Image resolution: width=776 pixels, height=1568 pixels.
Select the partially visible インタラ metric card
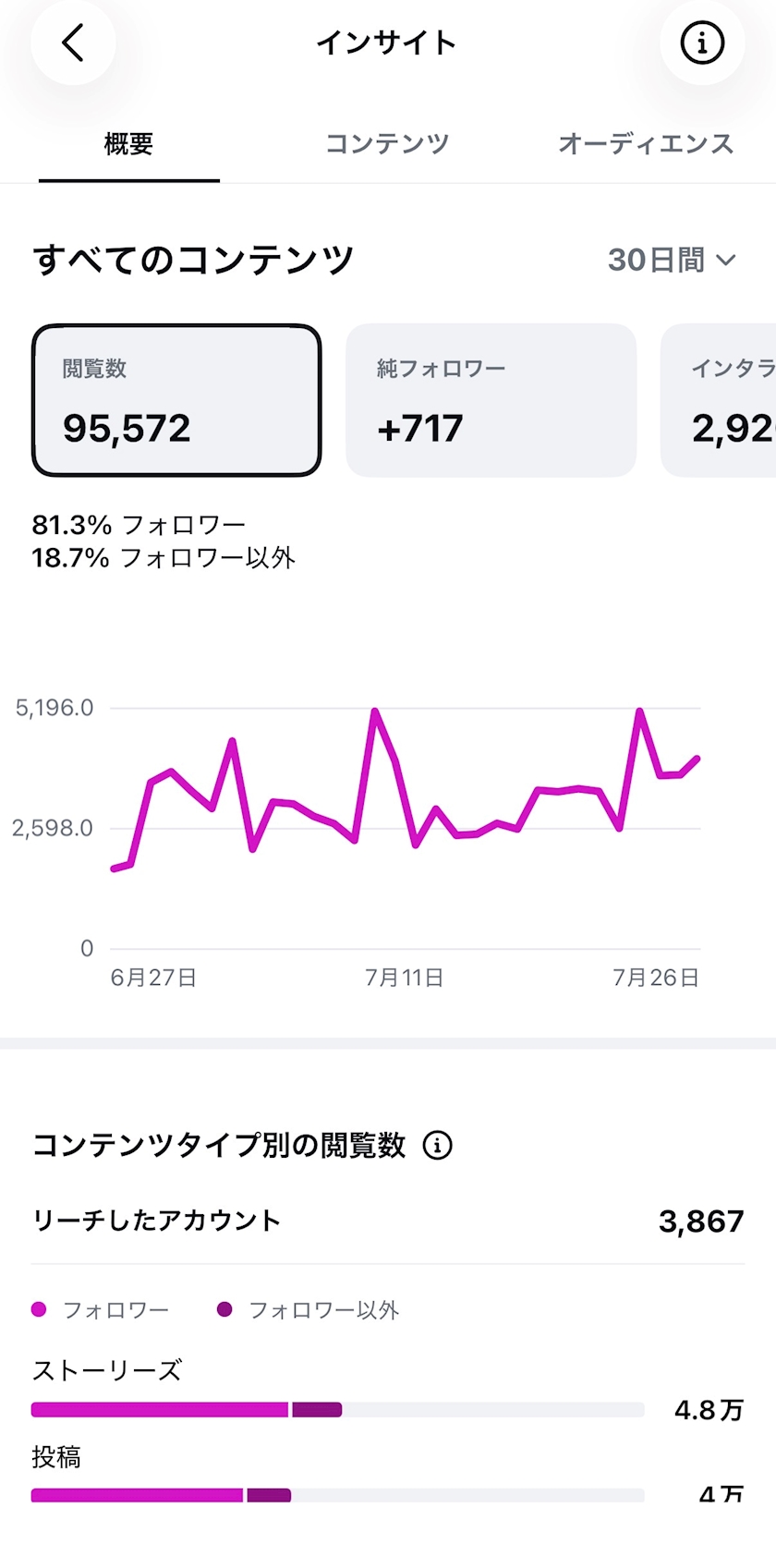719,400
